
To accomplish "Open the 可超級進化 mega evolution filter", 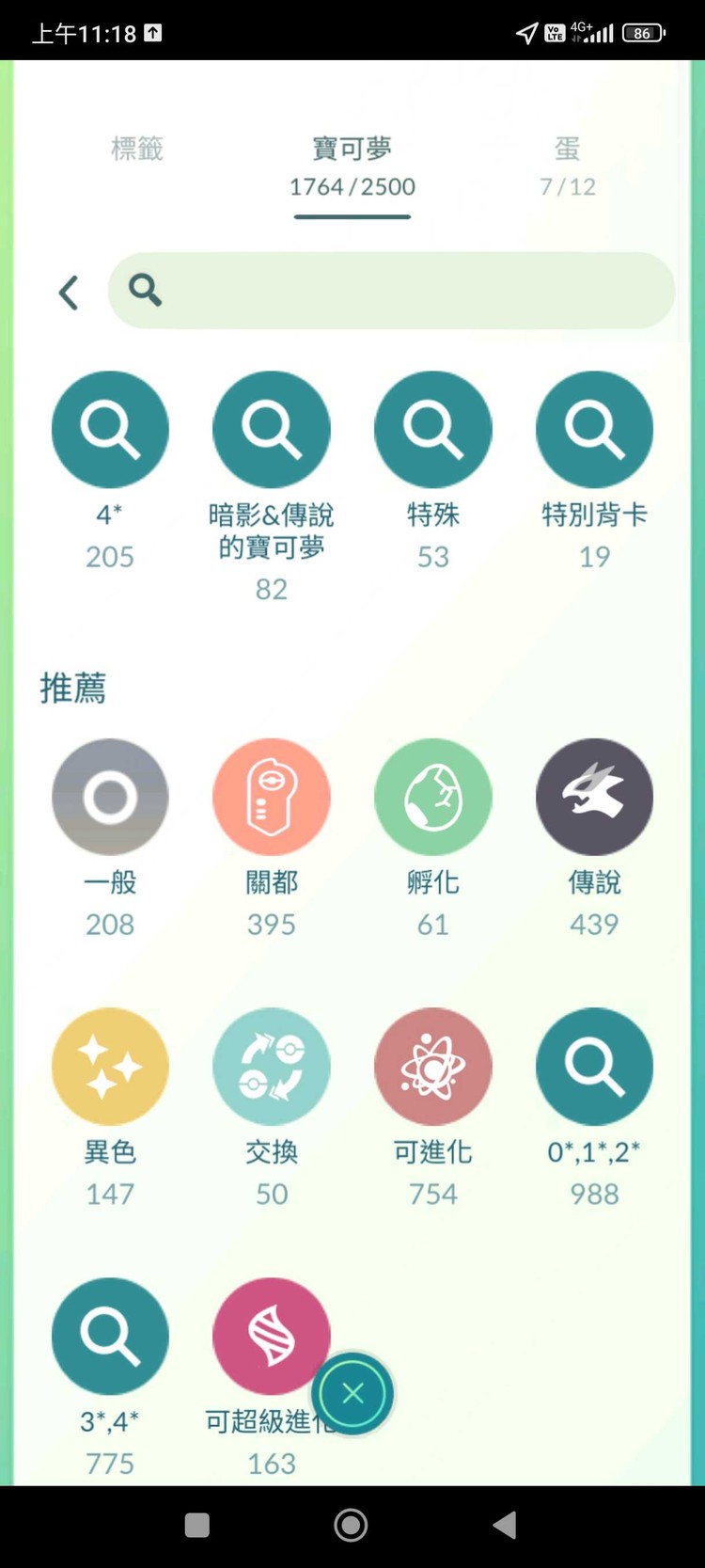I will [x=271, y=1336].
